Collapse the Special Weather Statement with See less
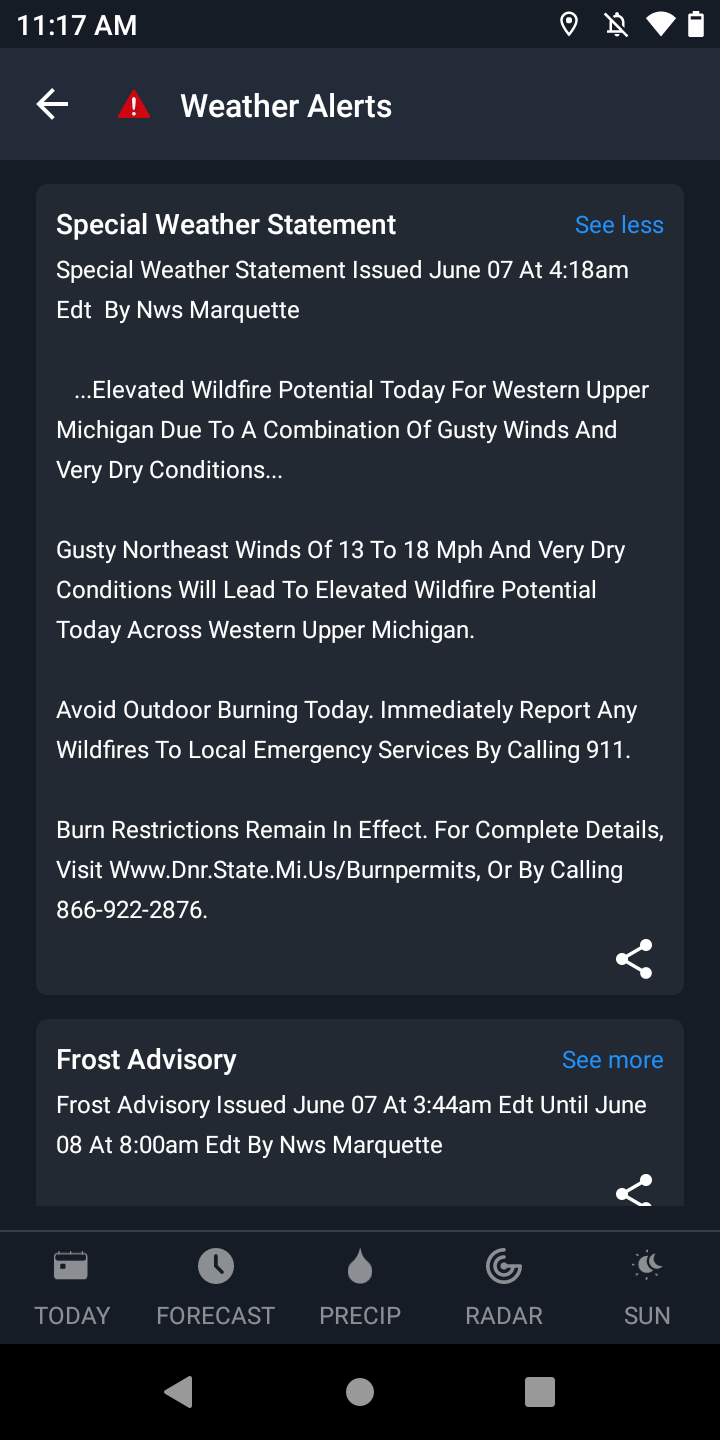The height and width of the screenshot is (1440, 720). tap(619, 225)
